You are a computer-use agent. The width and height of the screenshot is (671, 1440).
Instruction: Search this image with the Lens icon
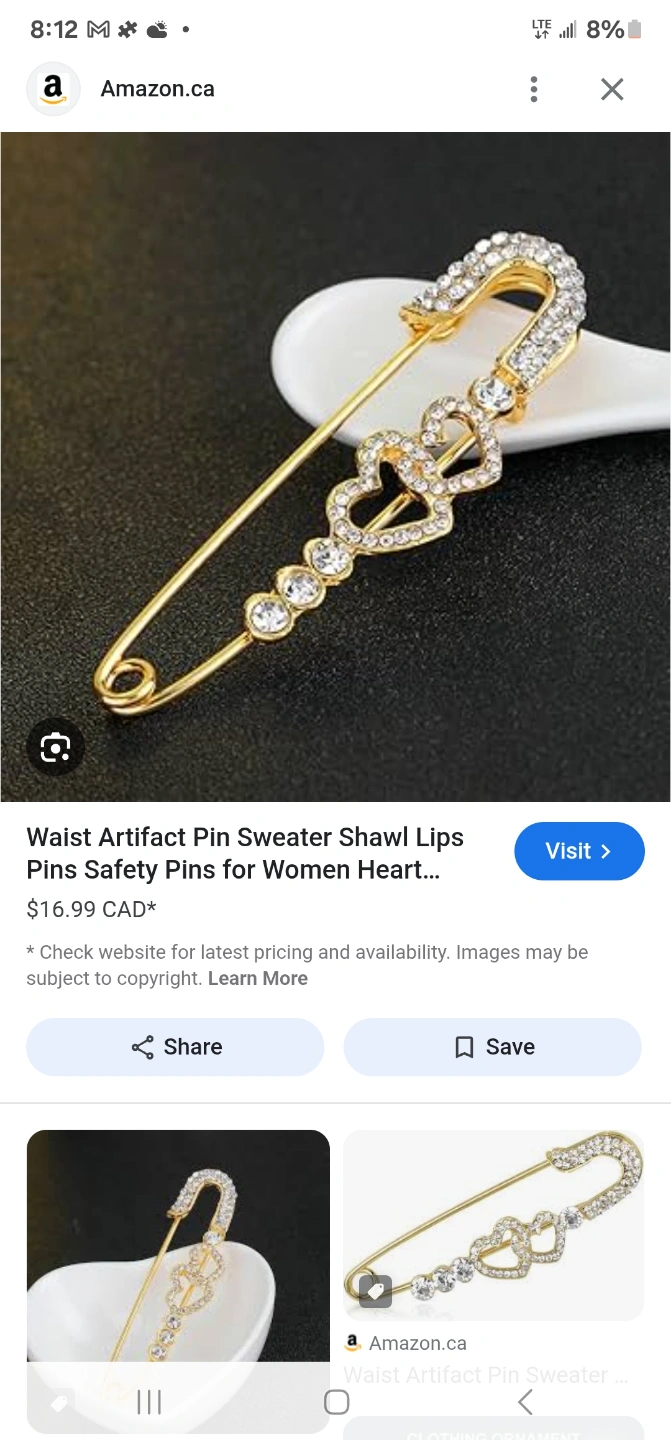(55, 747)
